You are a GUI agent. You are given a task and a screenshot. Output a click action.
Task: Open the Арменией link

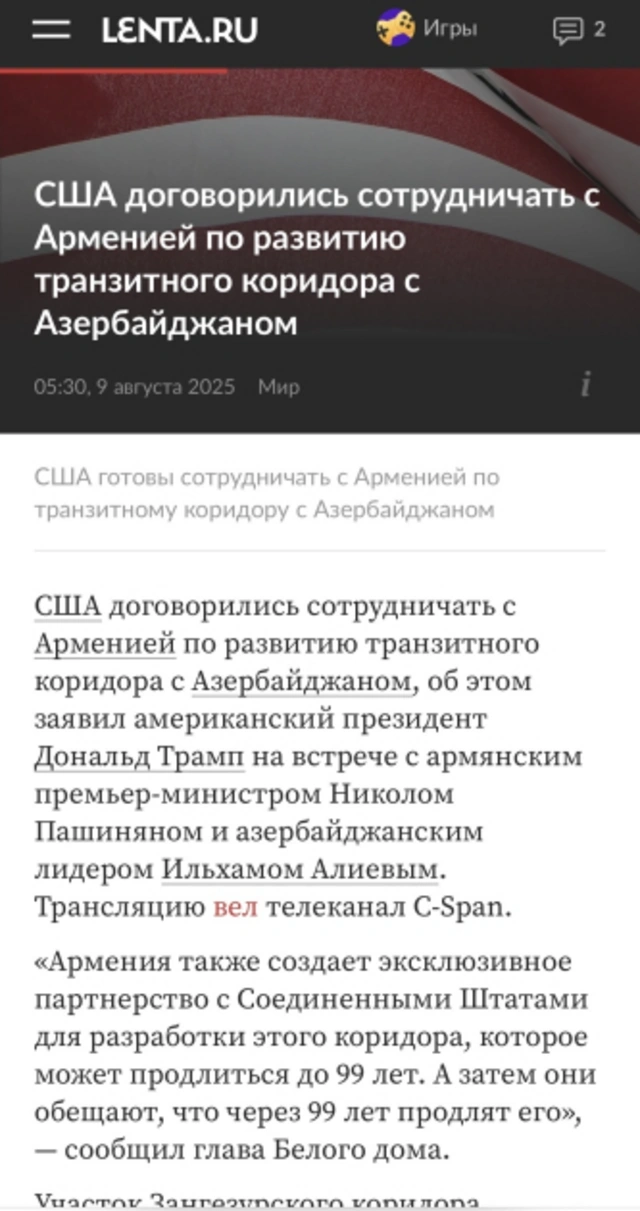[105, 644]
